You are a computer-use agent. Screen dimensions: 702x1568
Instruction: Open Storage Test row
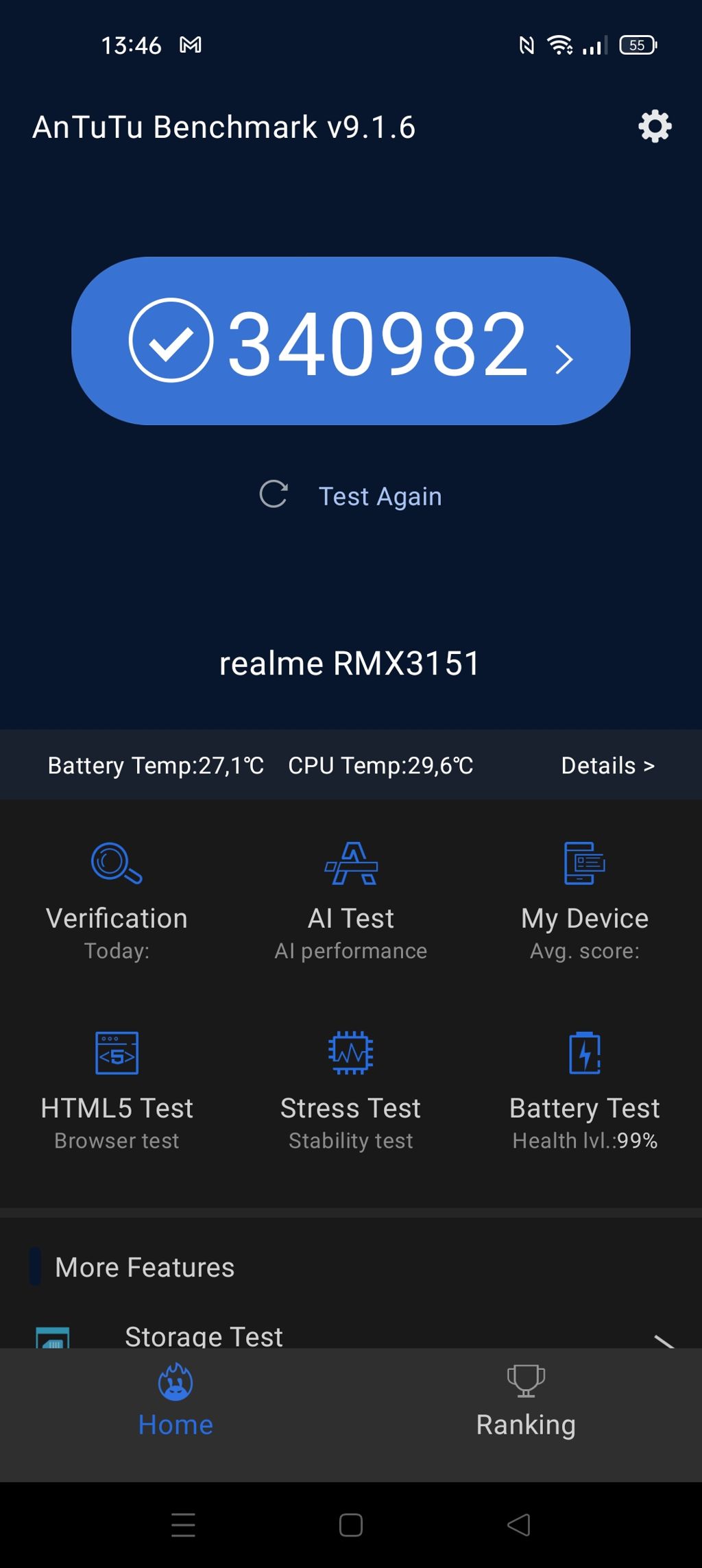click(x=350, y=1336)
